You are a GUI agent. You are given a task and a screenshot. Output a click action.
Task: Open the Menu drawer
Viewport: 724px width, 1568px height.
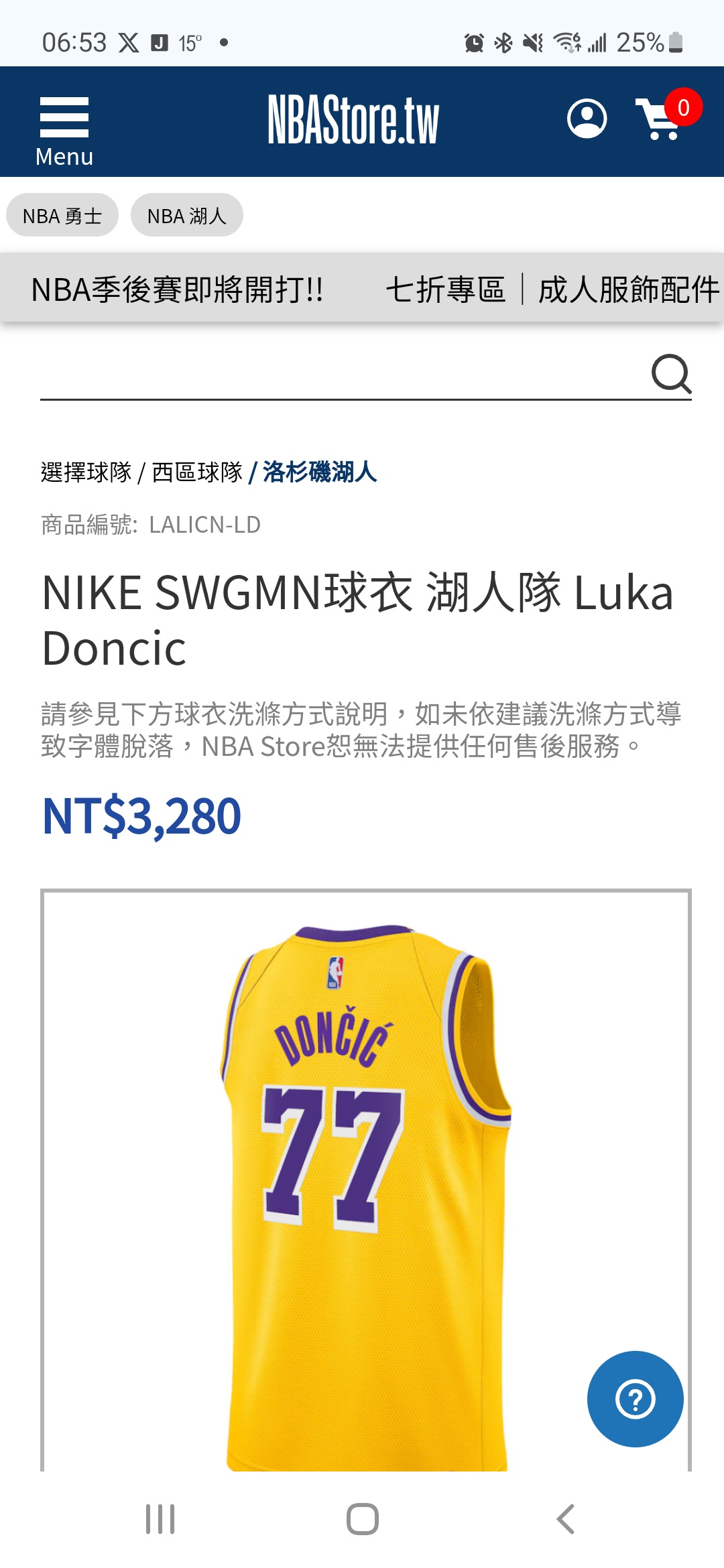(x=64, y=130)
